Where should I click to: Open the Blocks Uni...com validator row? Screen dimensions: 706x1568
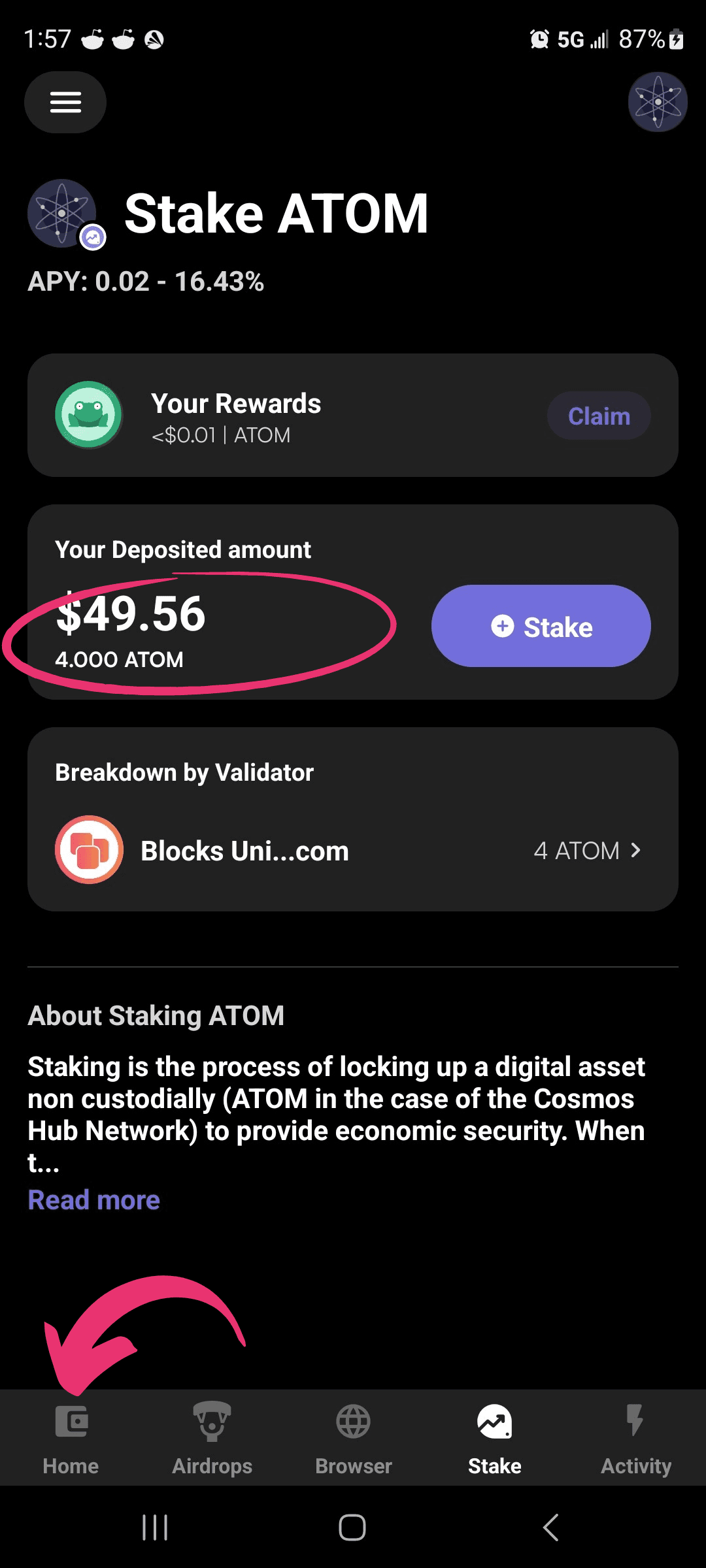[353, 850]
